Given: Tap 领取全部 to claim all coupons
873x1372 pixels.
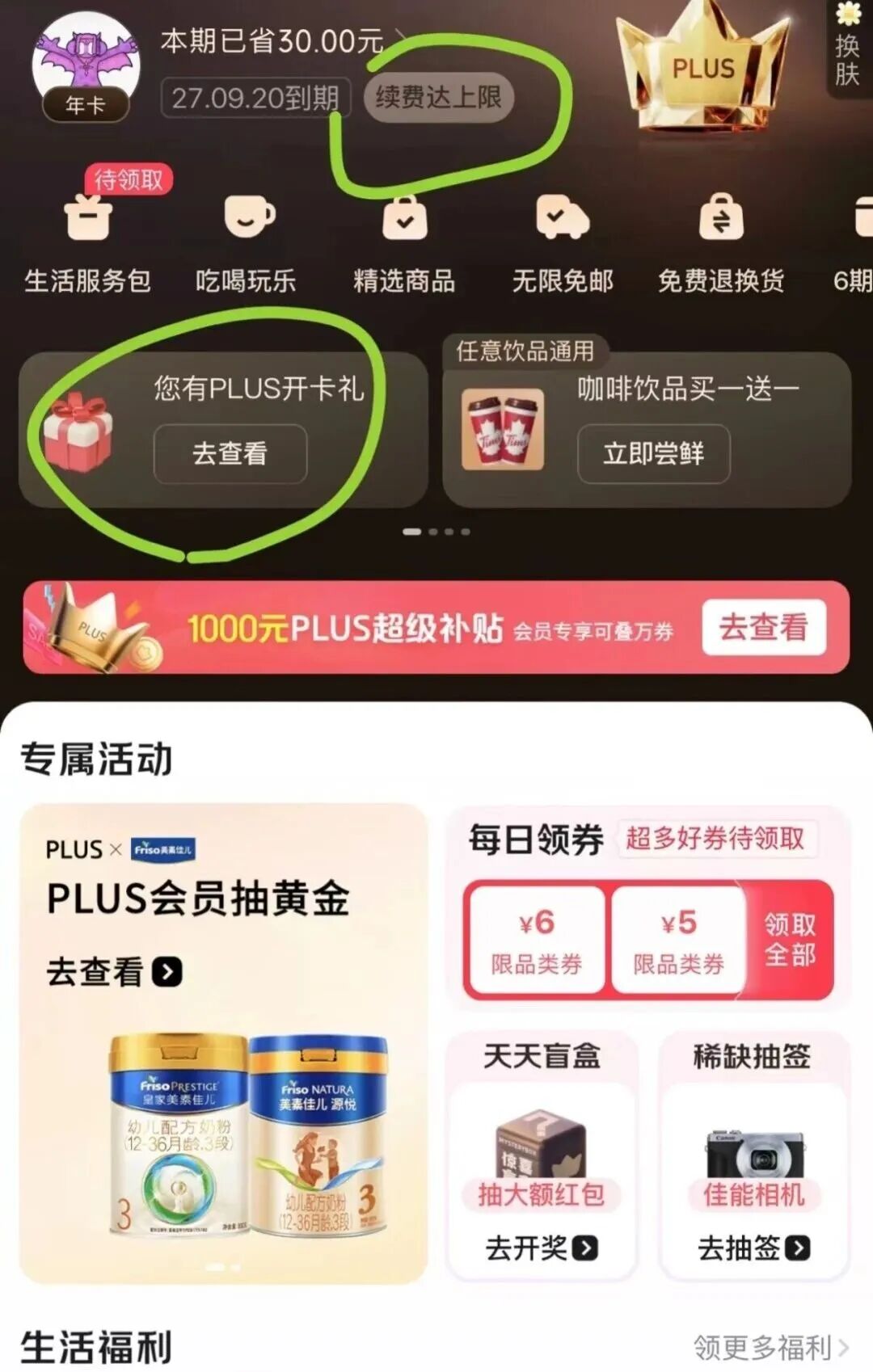Looking at the screenshot, I should tap(790, 940).
